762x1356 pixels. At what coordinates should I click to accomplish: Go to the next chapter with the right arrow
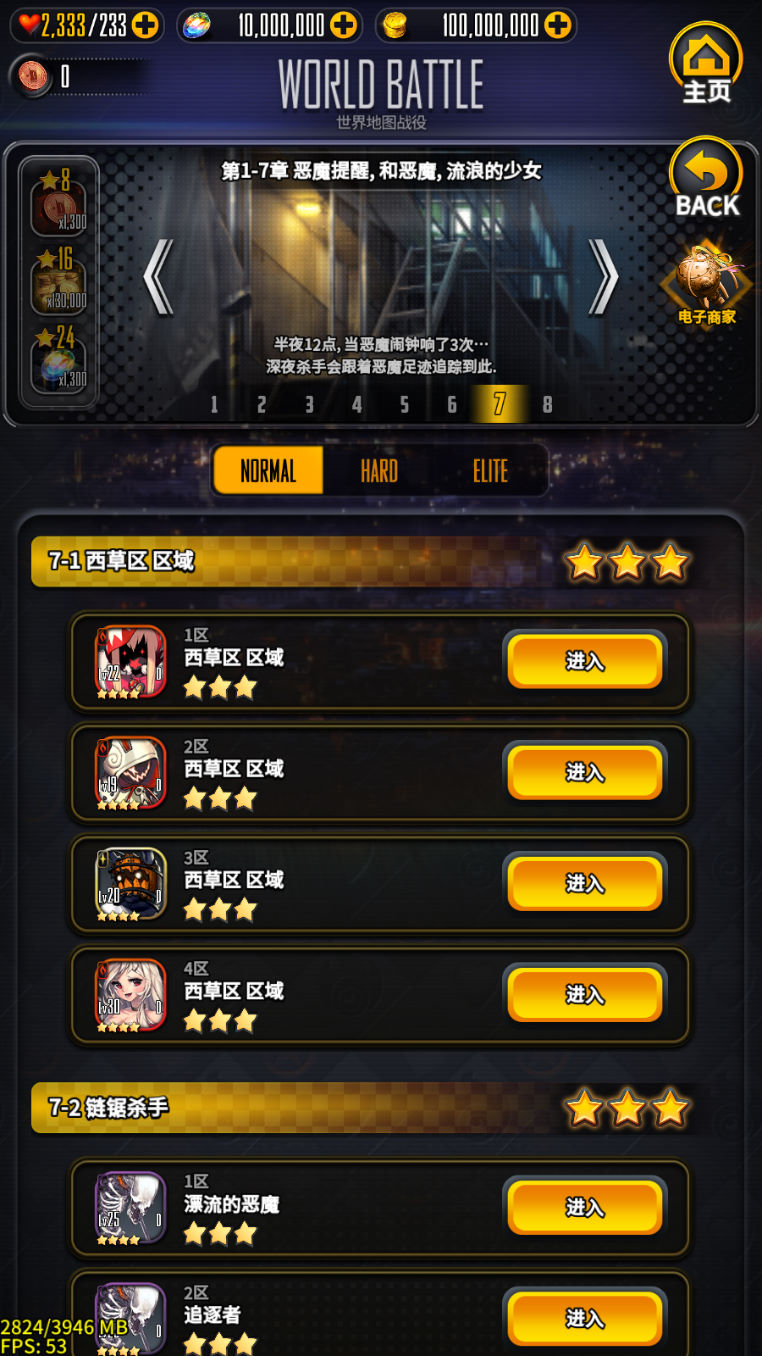(x=602, y=277)
